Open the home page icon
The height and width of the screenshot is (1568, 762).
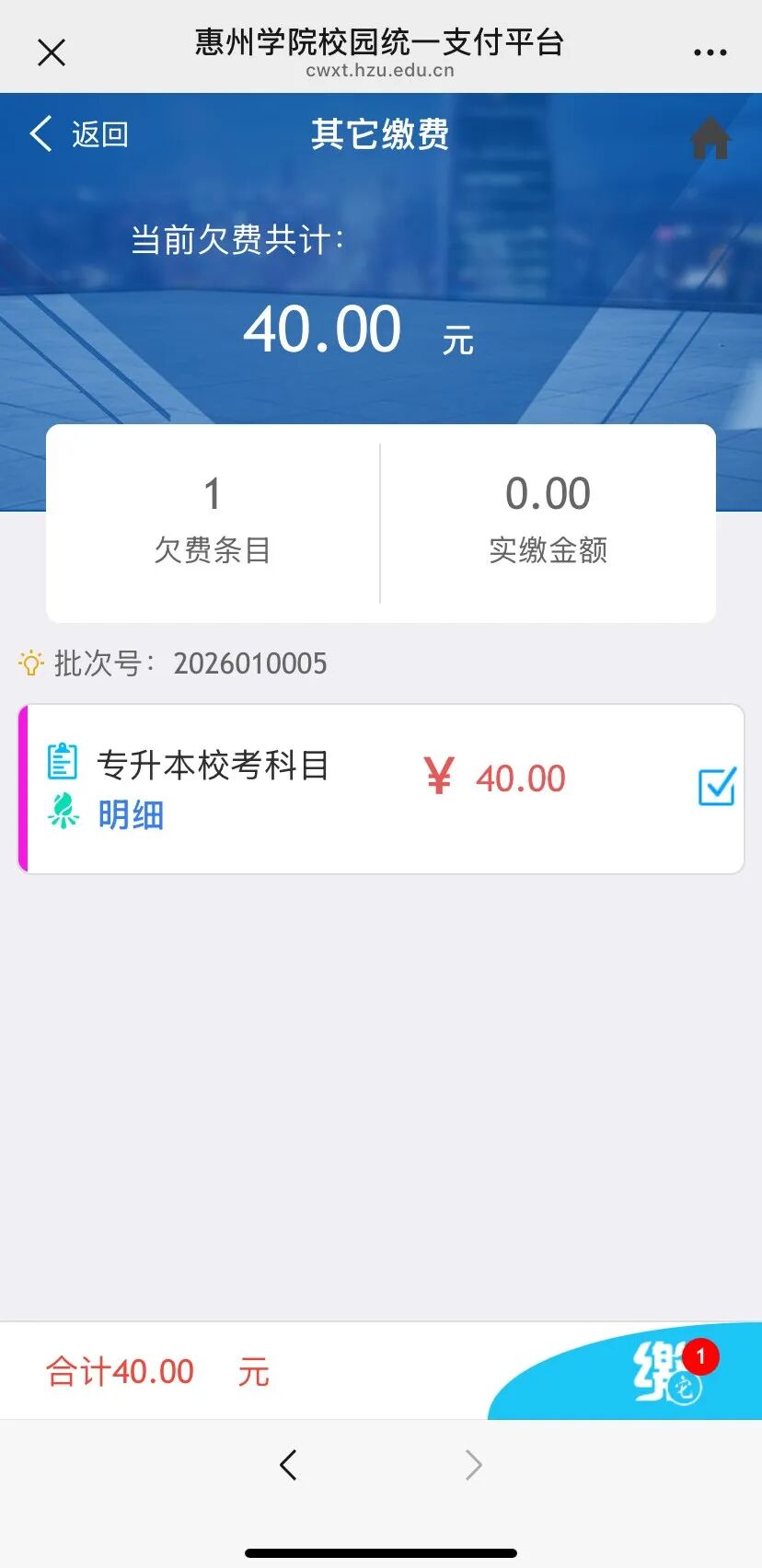[x=710, y=139]
